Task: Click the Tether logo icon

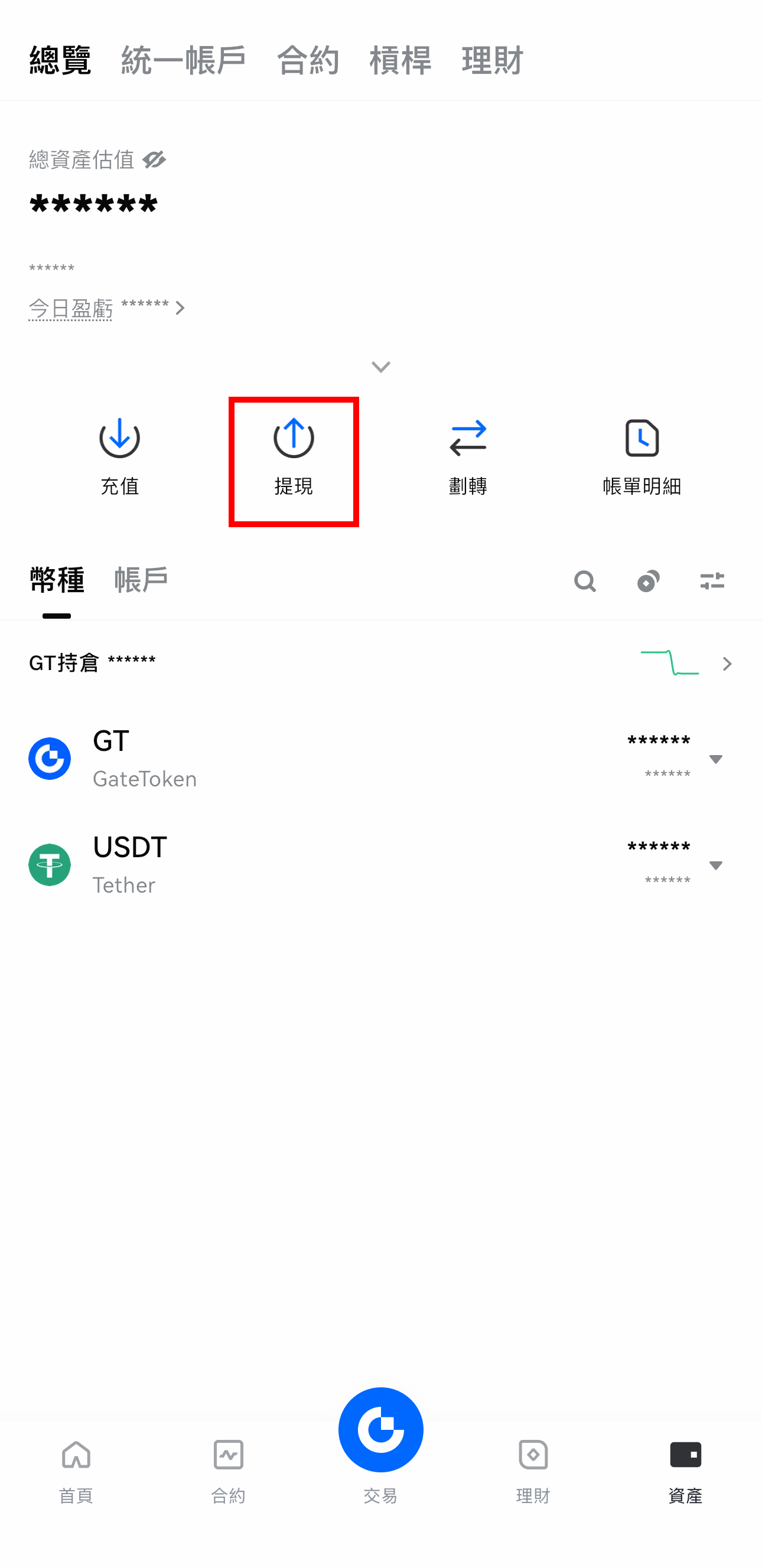Action: point(50,864)
